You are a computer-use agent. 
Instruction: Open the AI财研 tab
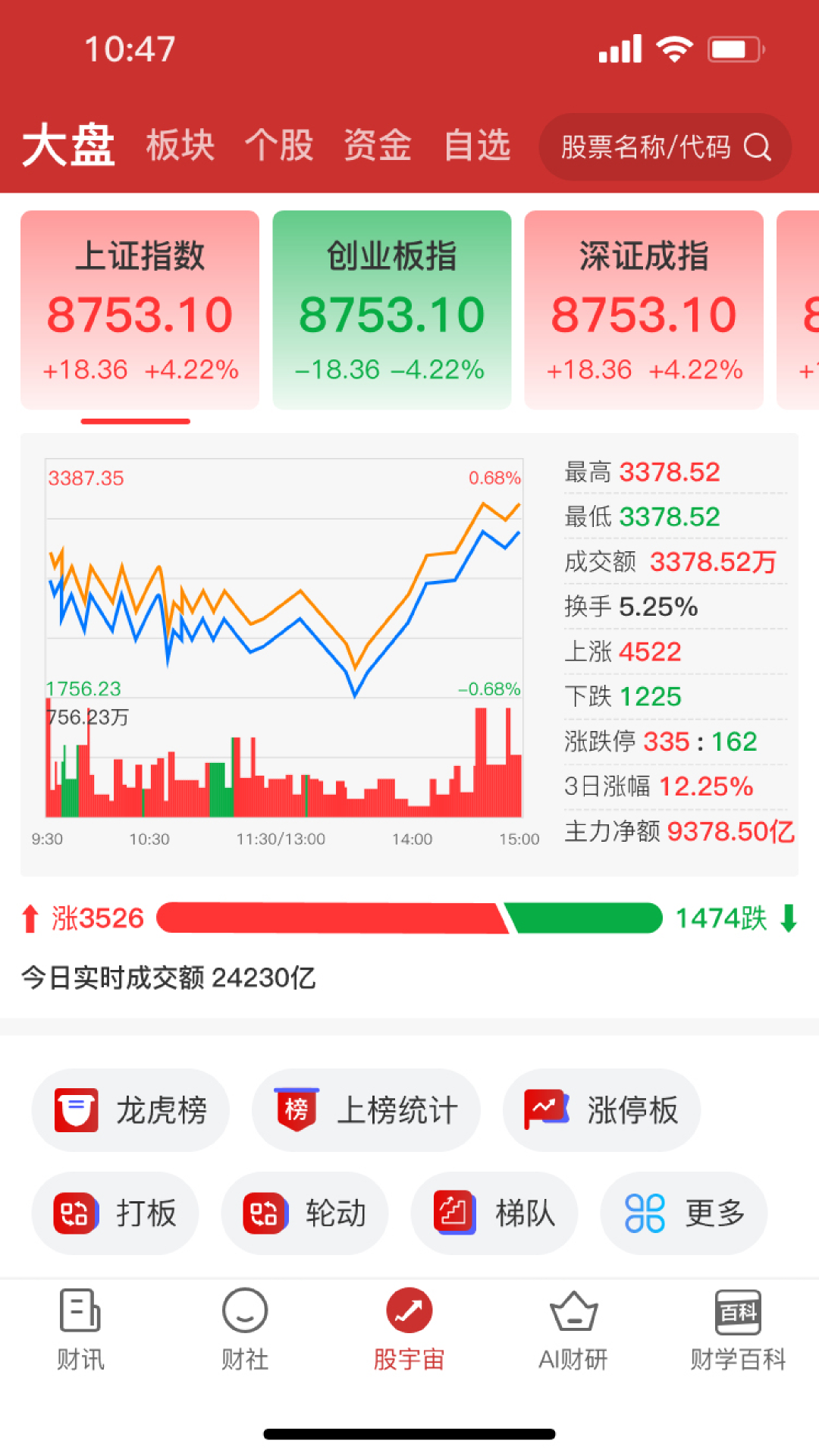coord(573,1329)
